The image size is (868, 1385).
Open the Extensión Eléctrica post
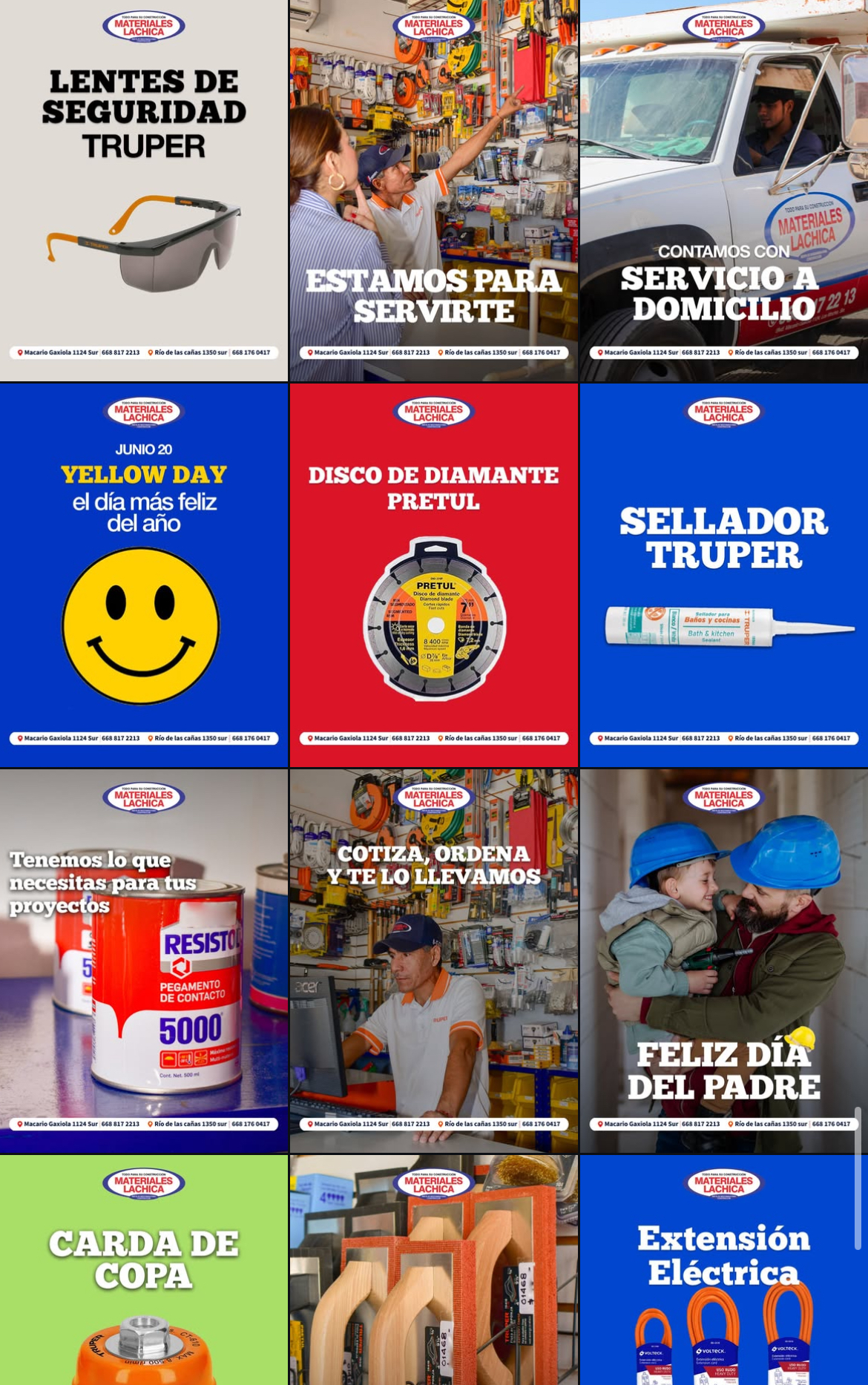723,1270
